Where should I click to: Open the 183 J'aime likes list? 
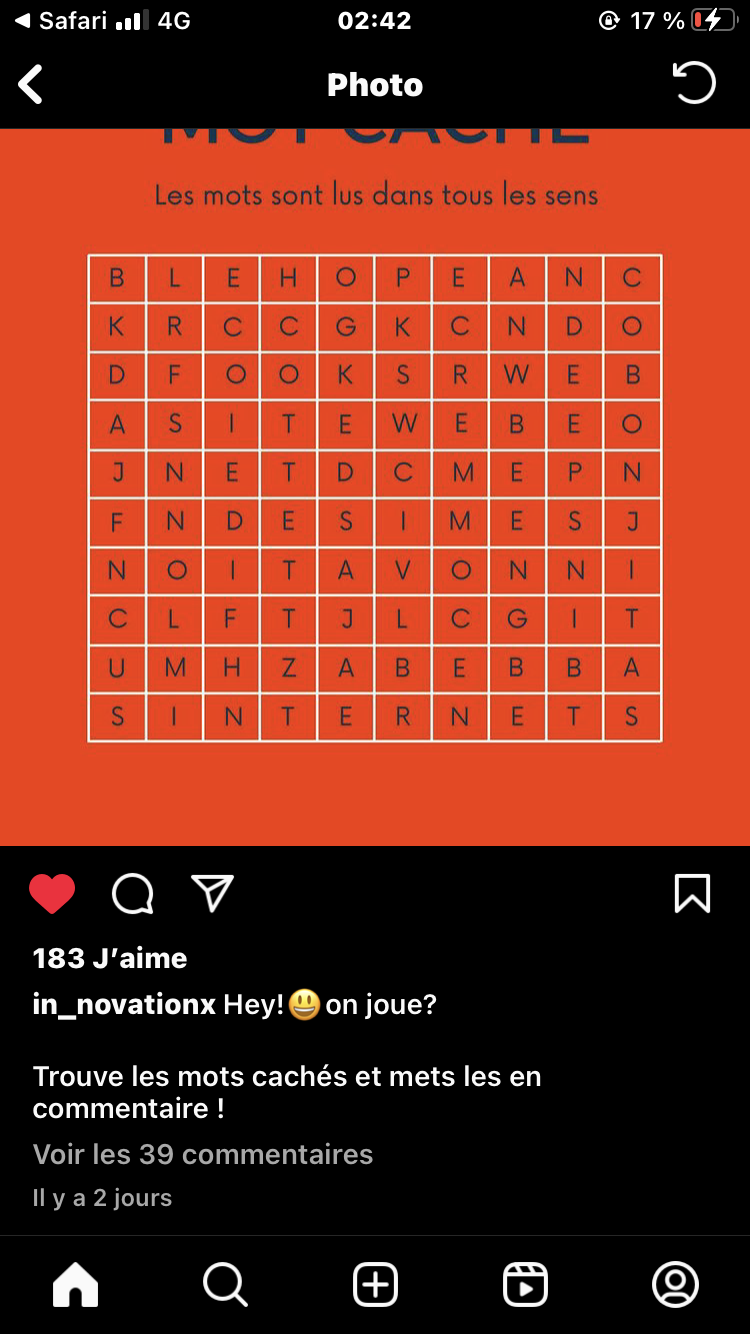[x=110, y=958]
